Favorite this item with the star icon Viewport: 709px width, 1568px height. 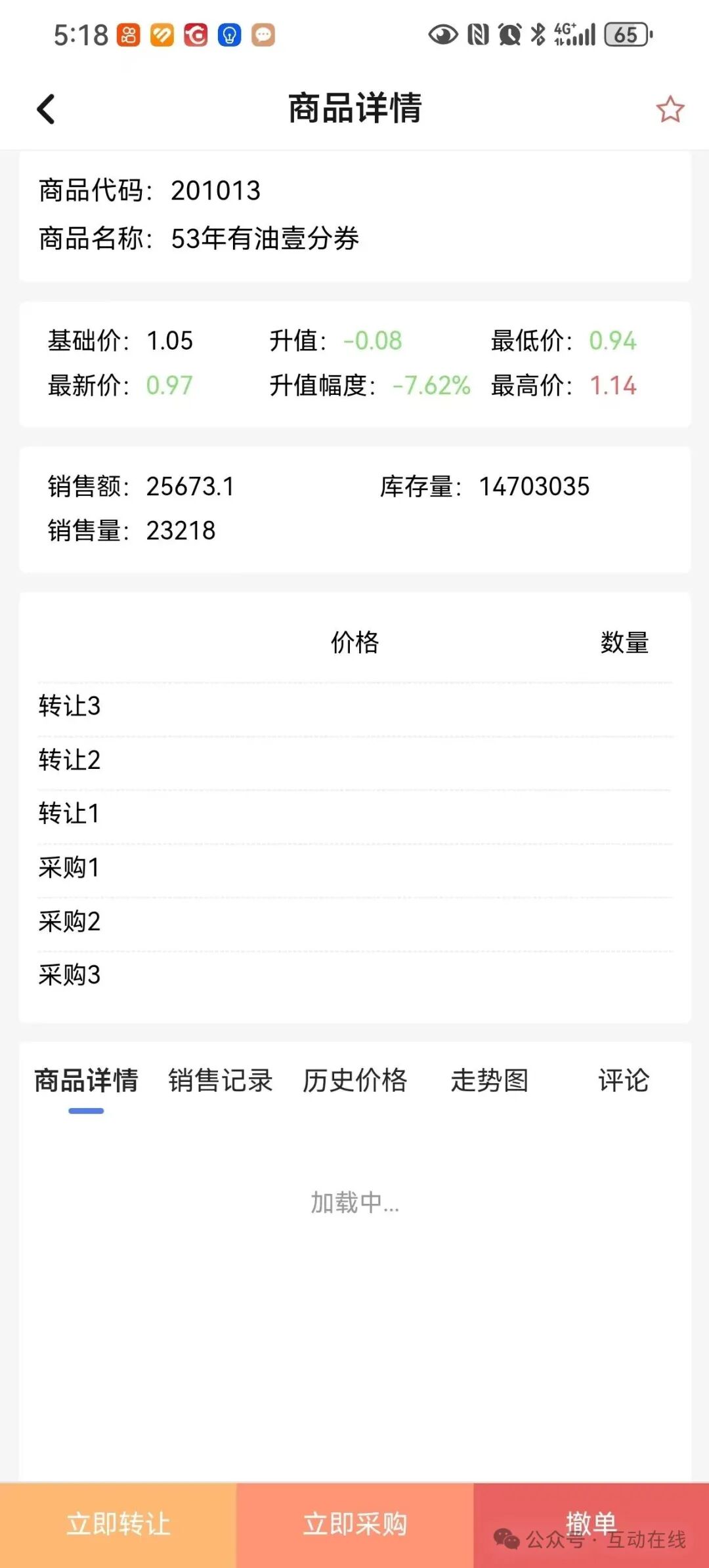point(670,109)
